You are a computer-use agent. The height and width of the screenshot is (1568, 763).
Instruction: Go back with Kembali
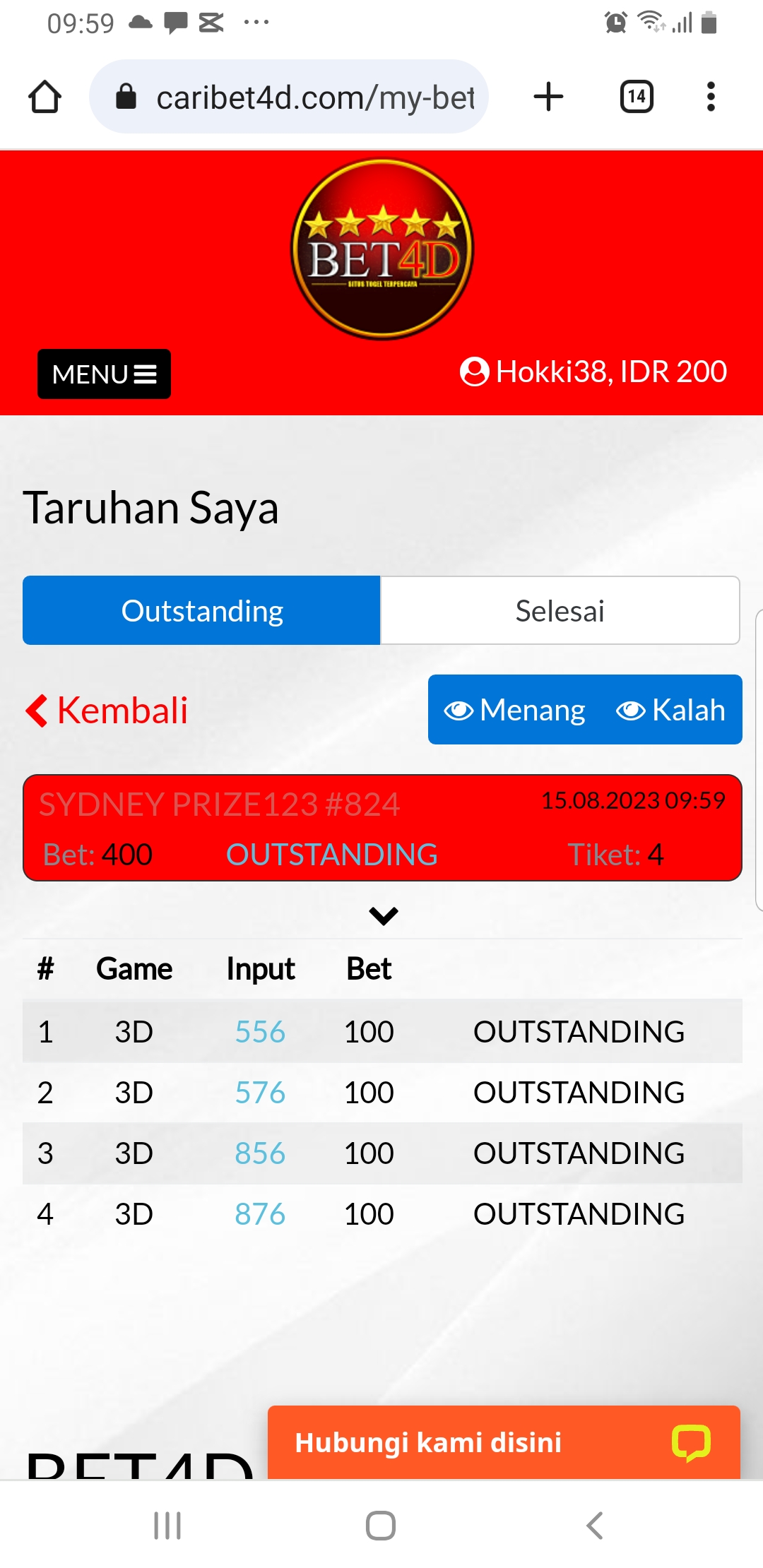coord(107,710)
